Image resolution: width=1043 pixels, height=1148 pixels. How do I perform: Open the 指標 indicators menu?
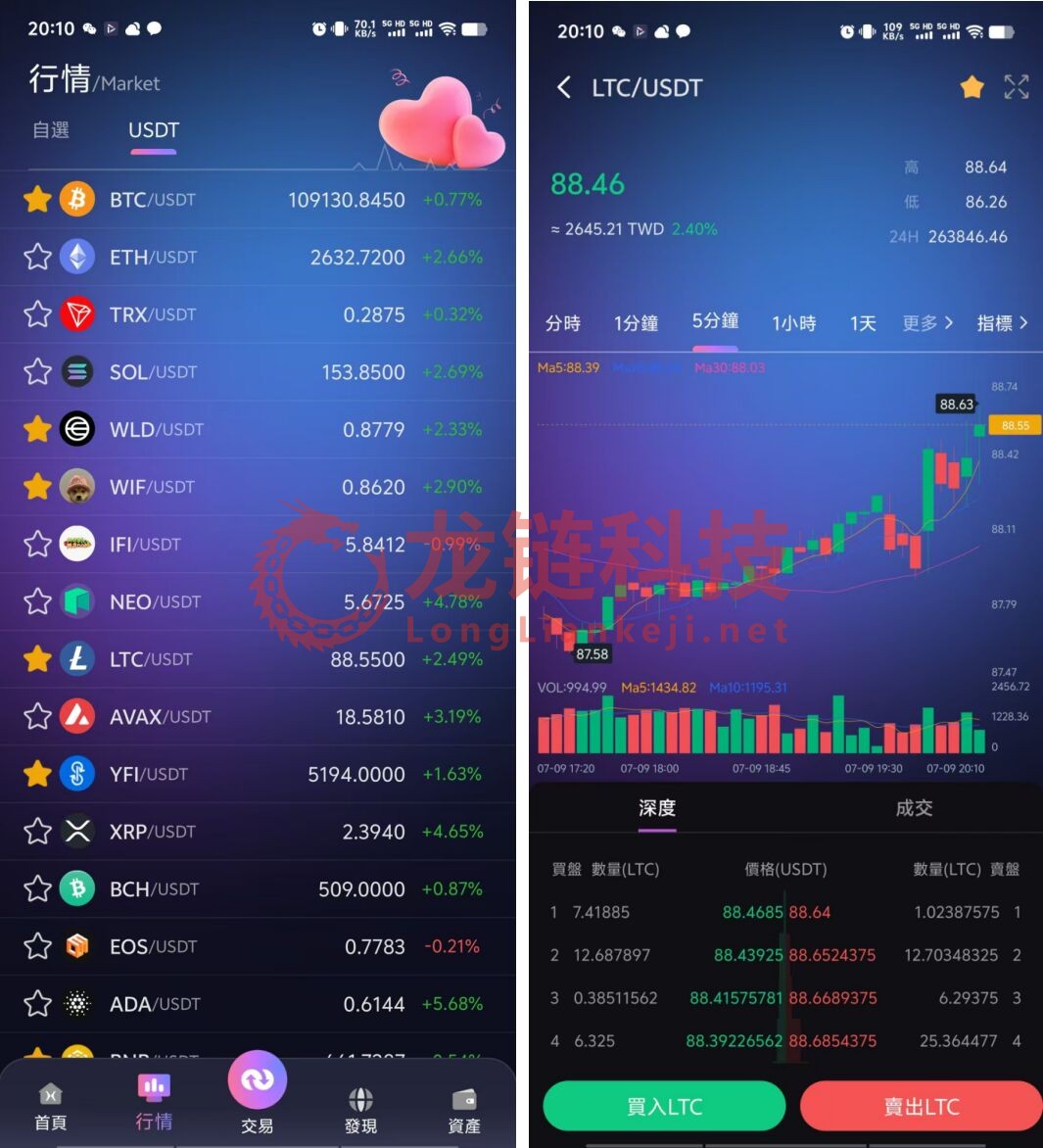(1002, 323)
